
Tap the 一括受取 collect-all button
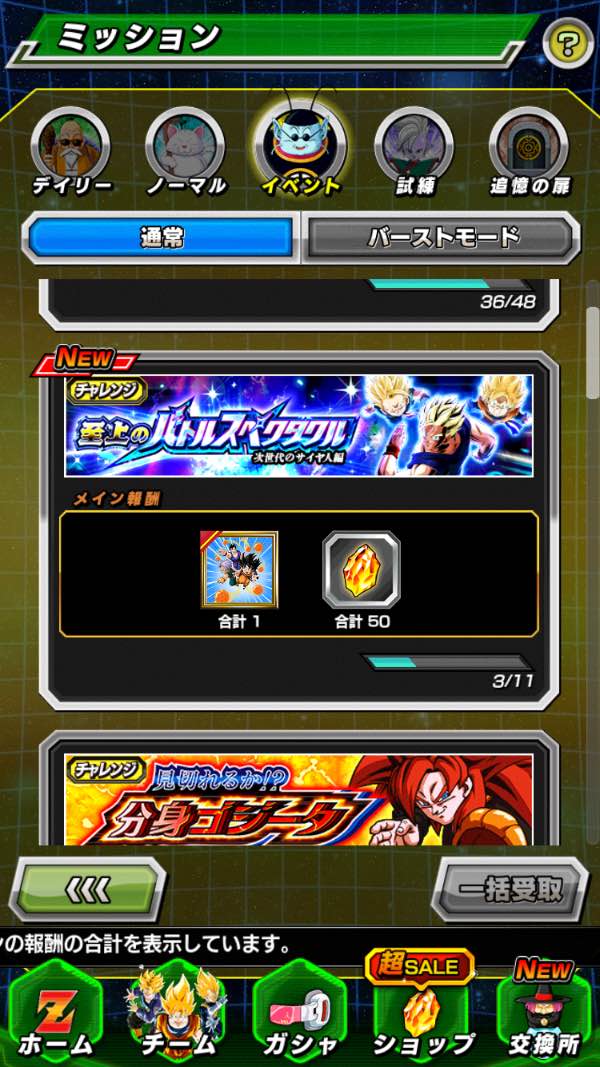coord(510,889)
